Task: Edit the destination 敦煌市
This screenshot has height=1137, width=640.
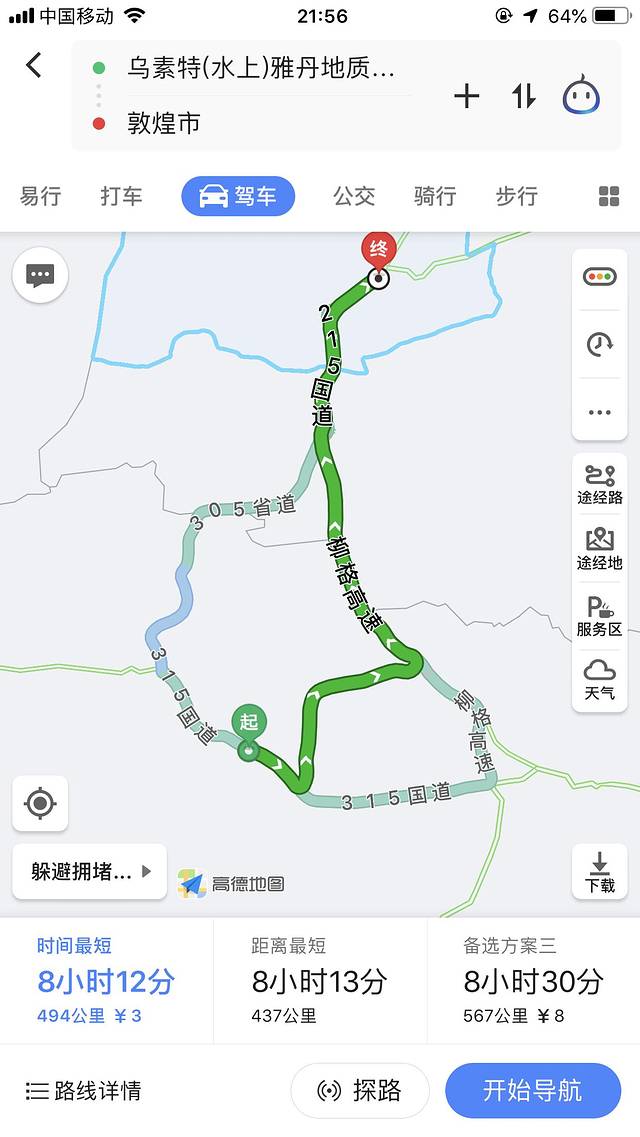Action: (164, 123)
